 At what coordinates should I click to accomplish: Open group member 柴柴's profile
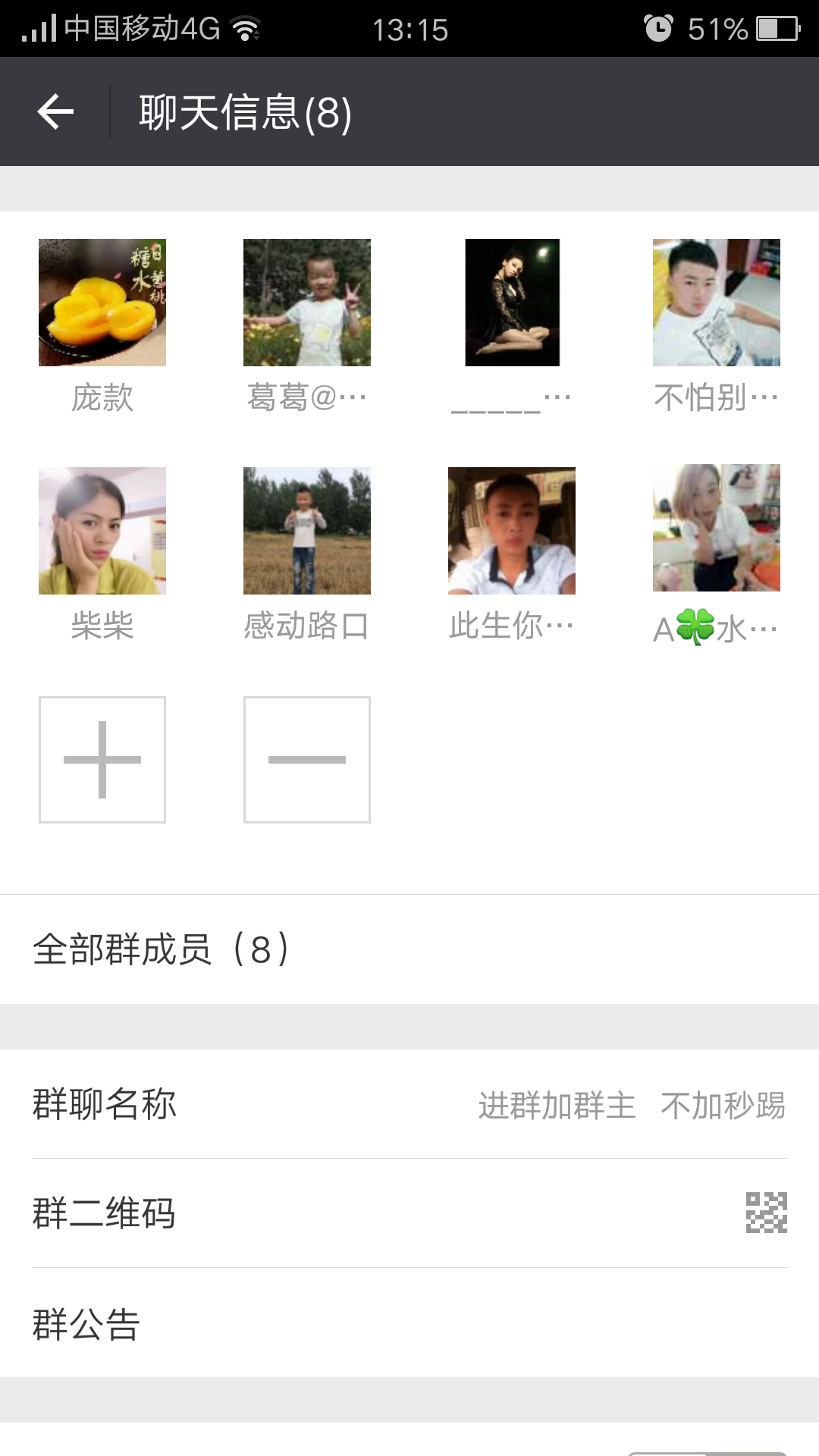(x=102, y=531)
